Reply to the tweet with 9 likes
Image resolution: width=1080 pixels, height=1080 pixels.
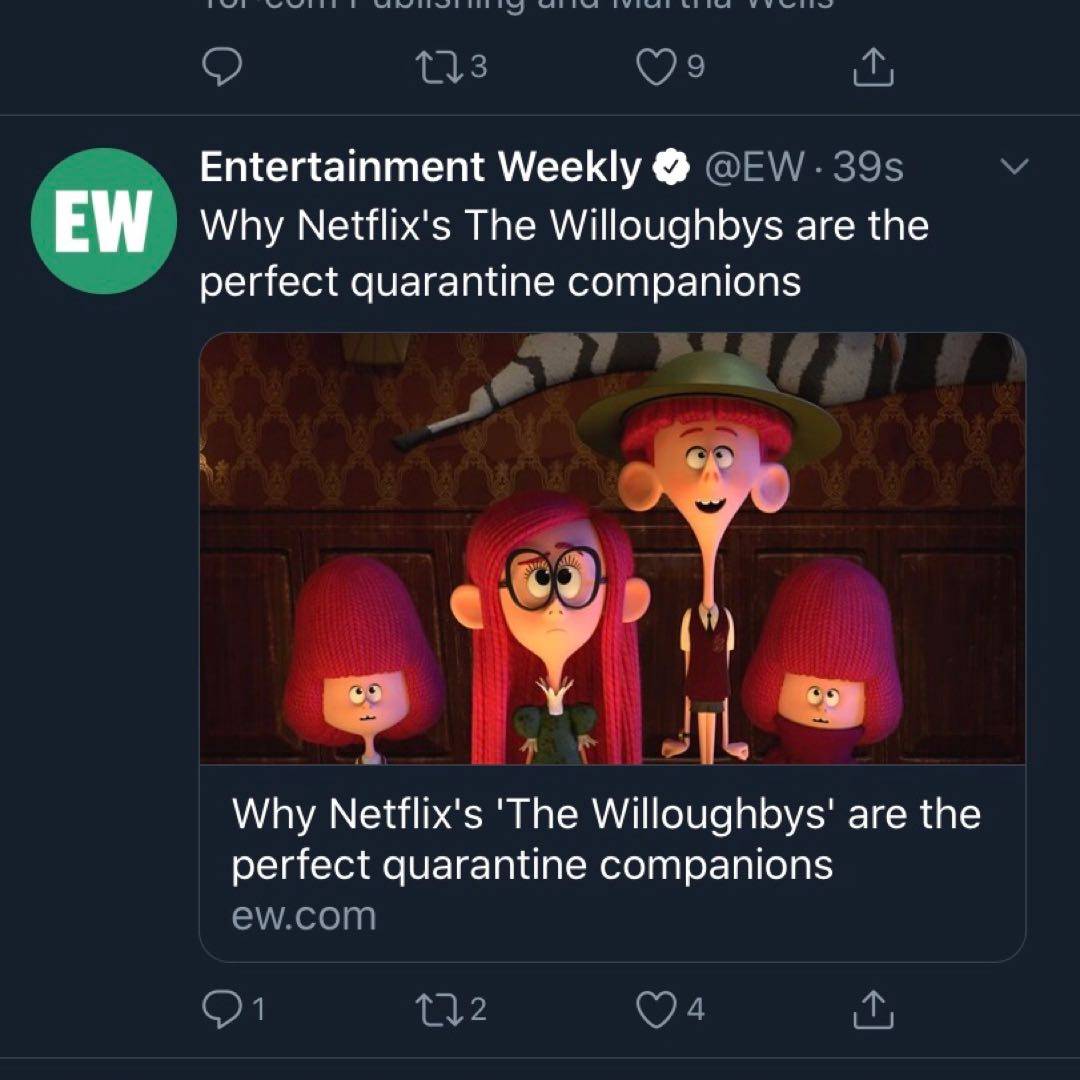pyautogui.click(x=221, y=67)
